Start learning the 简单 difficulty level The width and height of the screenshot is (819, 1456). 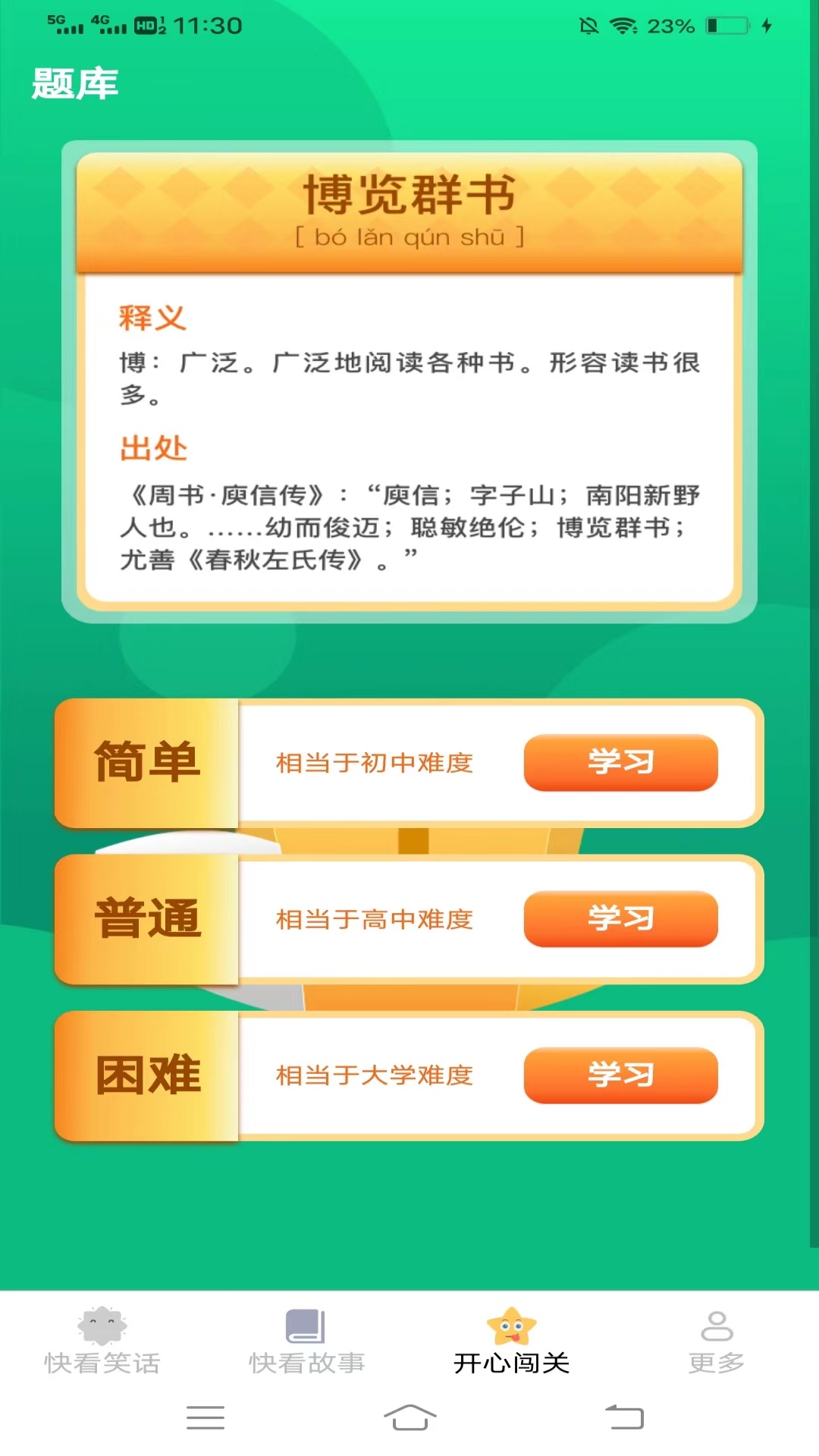[620, 762]
